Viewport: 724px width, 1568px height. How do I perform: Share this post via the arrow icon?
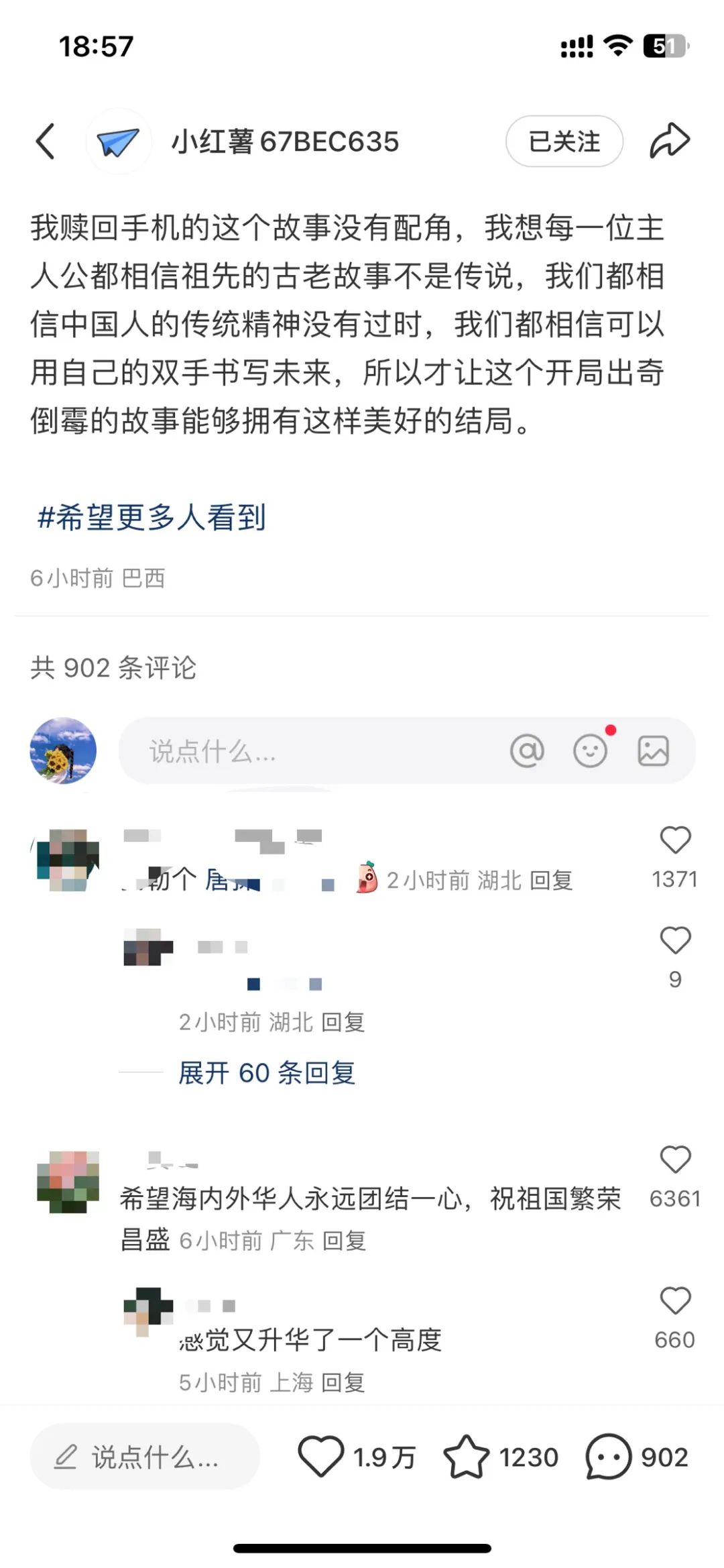click(670, 142)
